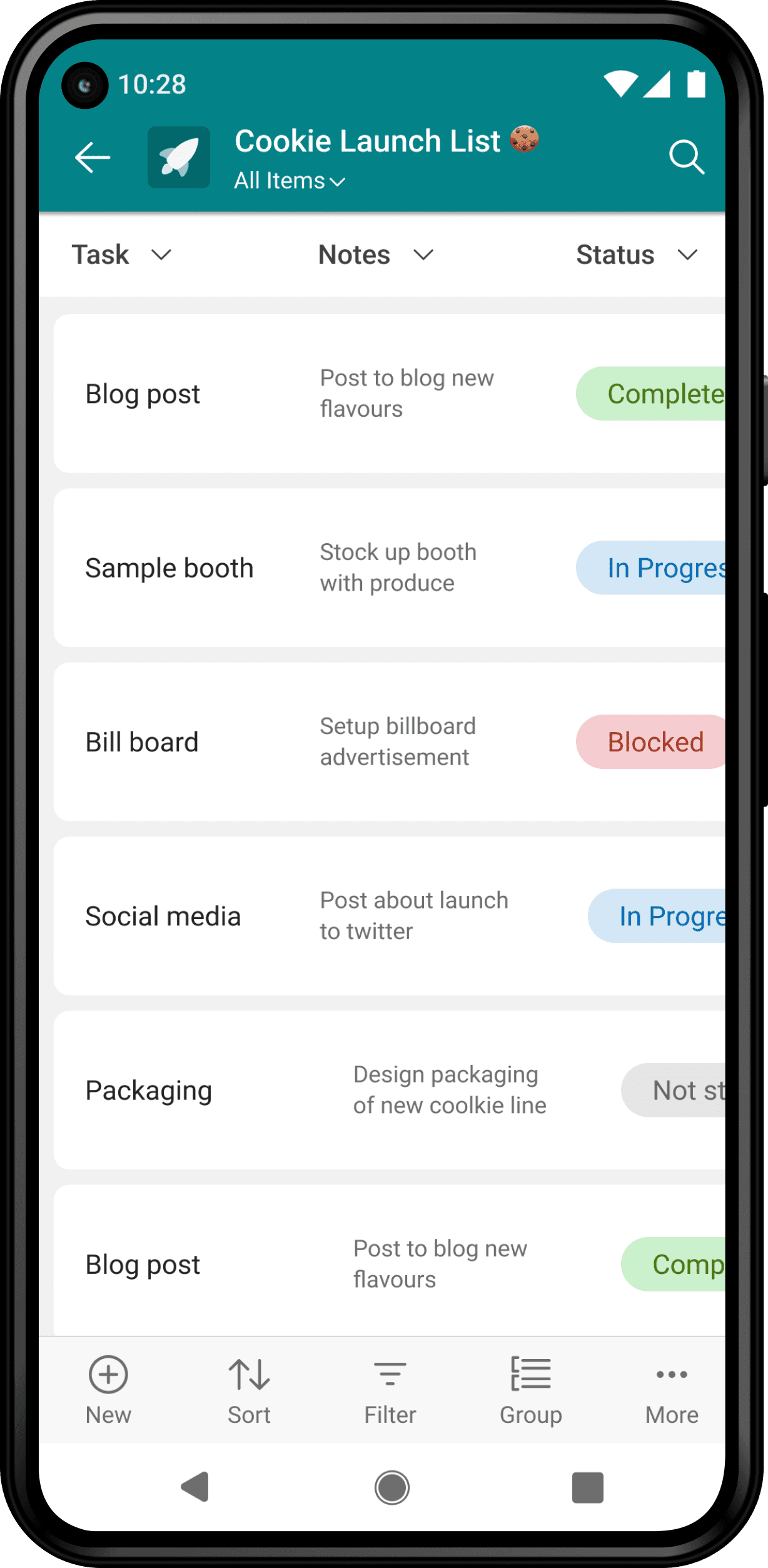This screenshot has height=1568, width=768.
Task: Group the list items
Action: pos(530,1388)
